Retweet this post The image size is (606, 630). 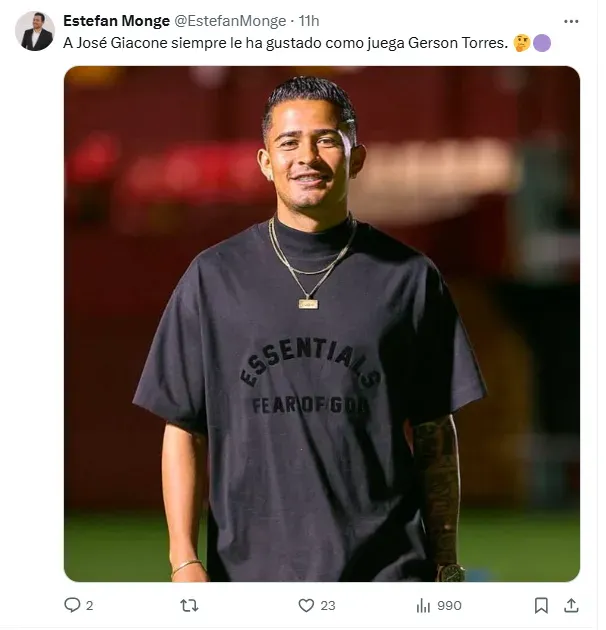click(188, 605)
